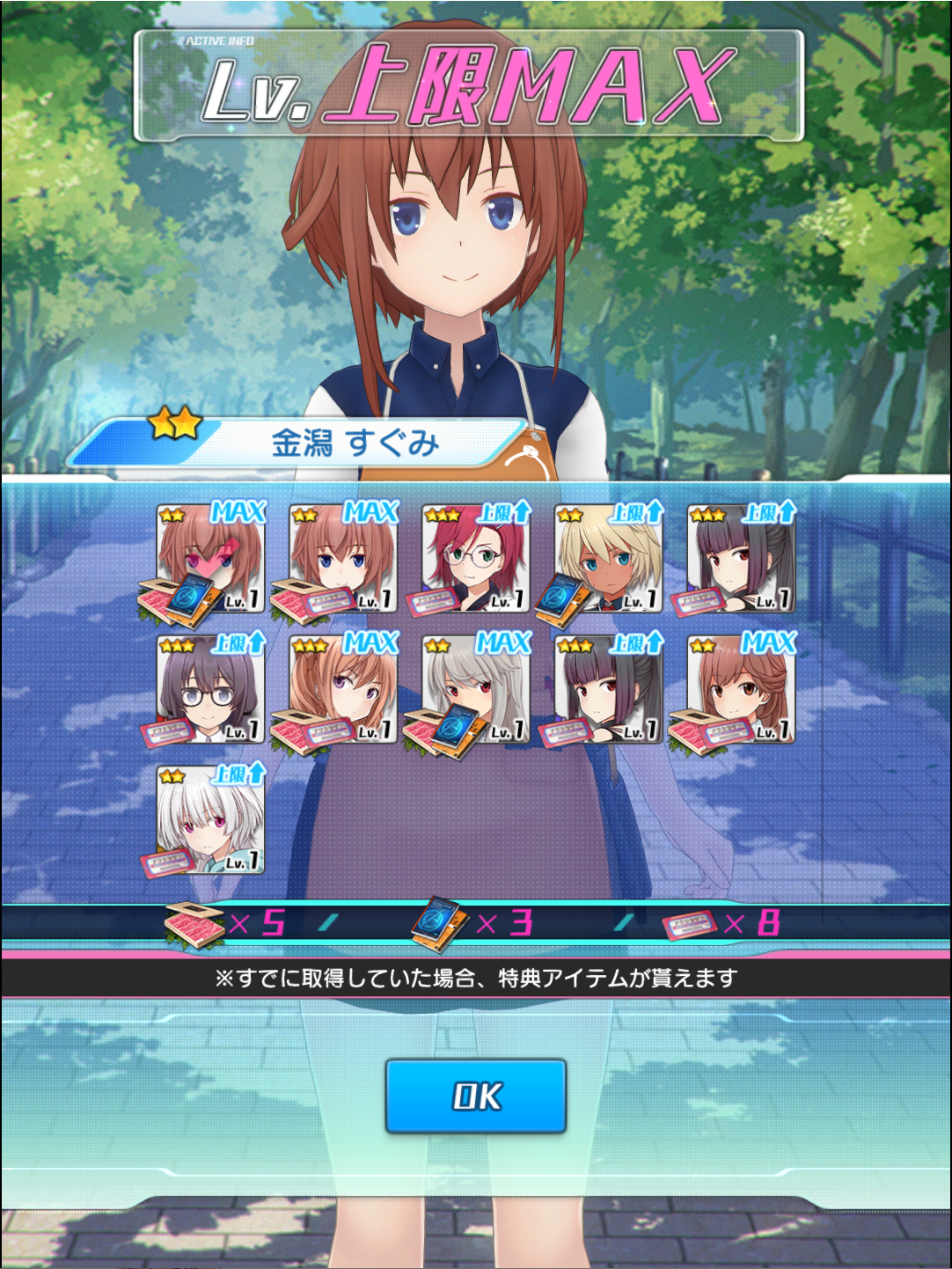Confirm the results with the OK button

476,1096
